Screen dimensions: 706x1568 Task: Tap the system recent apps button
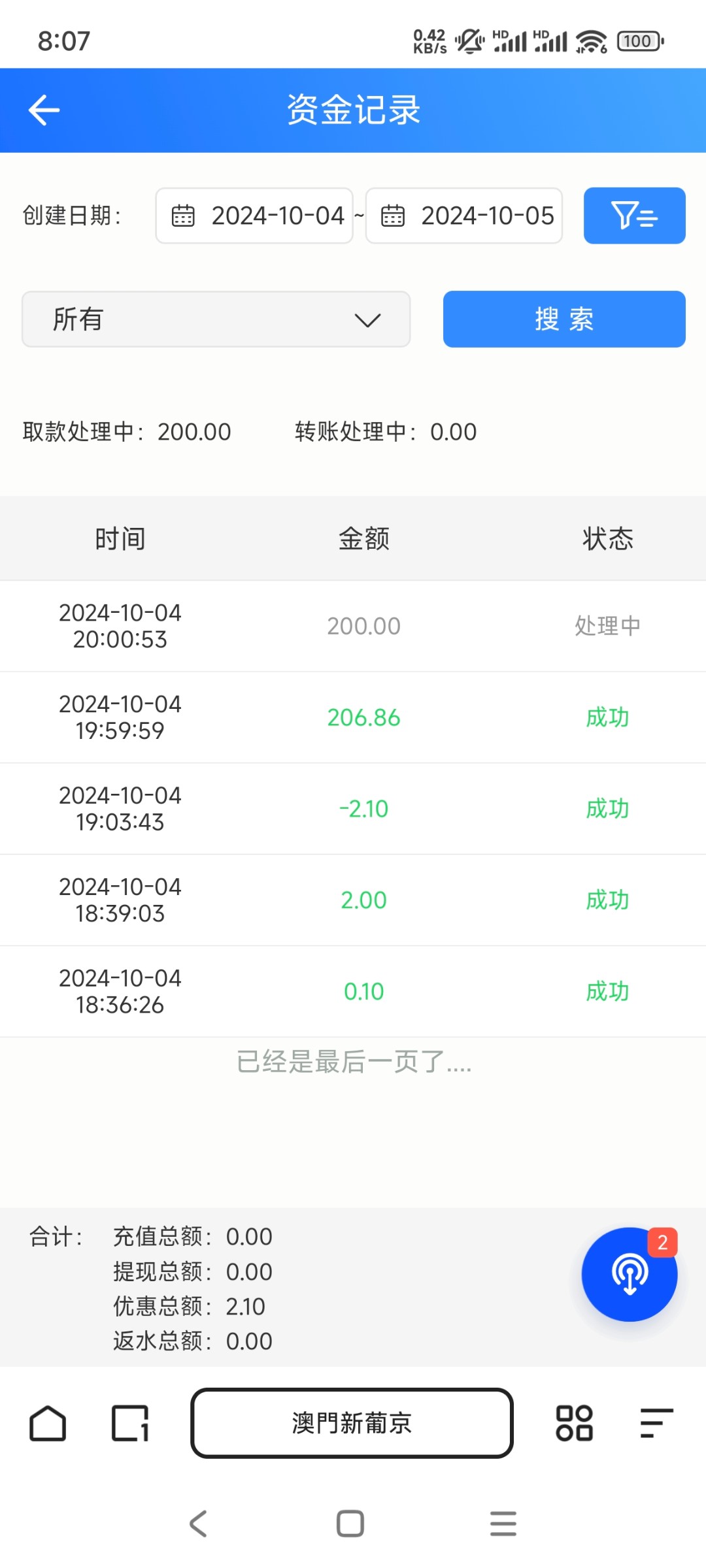pos(503,1524)
